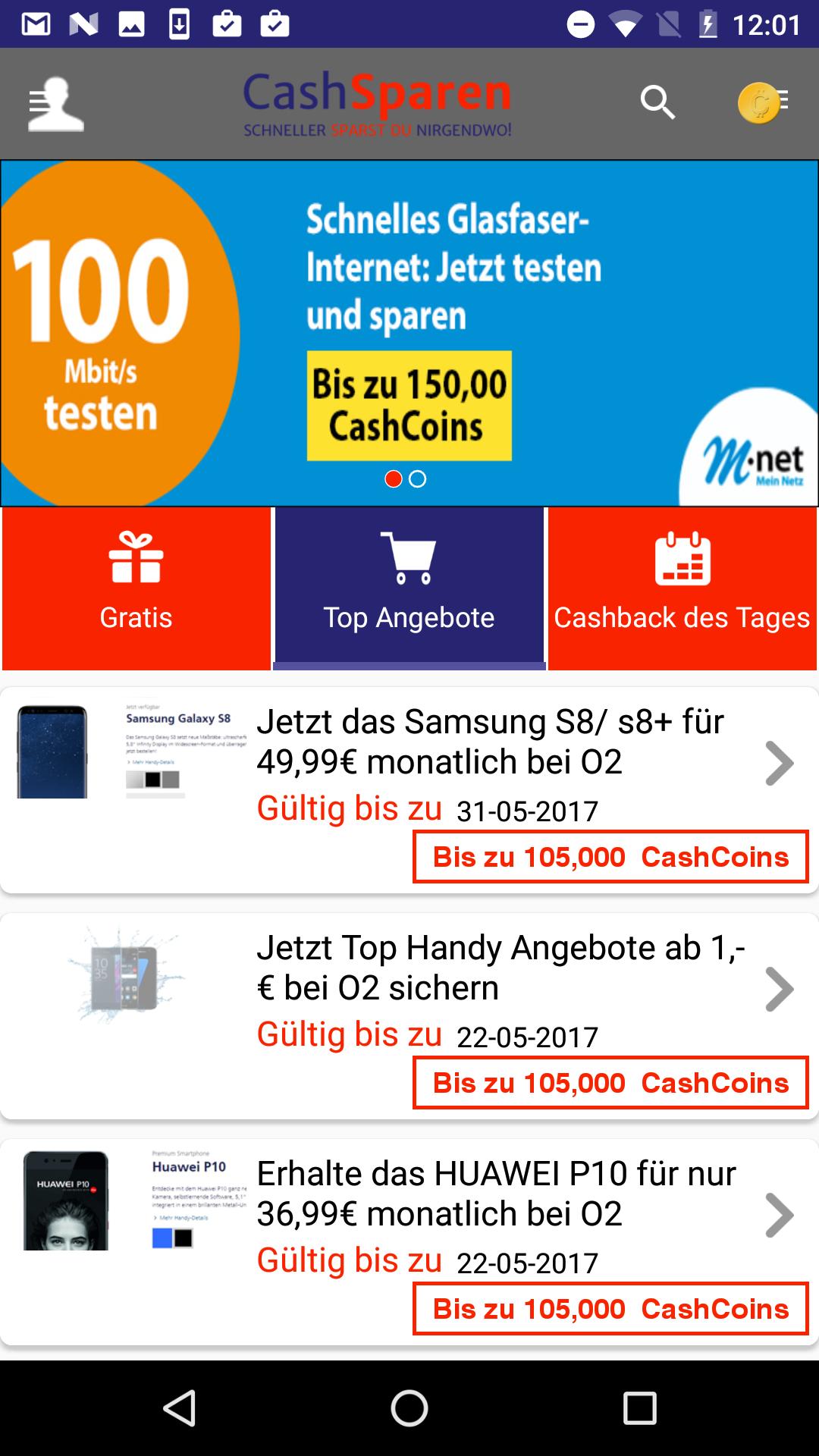Open the Handy Angebote offer arrow
Image resolution: width=819 pixels, height=1456 pixels.
coord(780,987)
